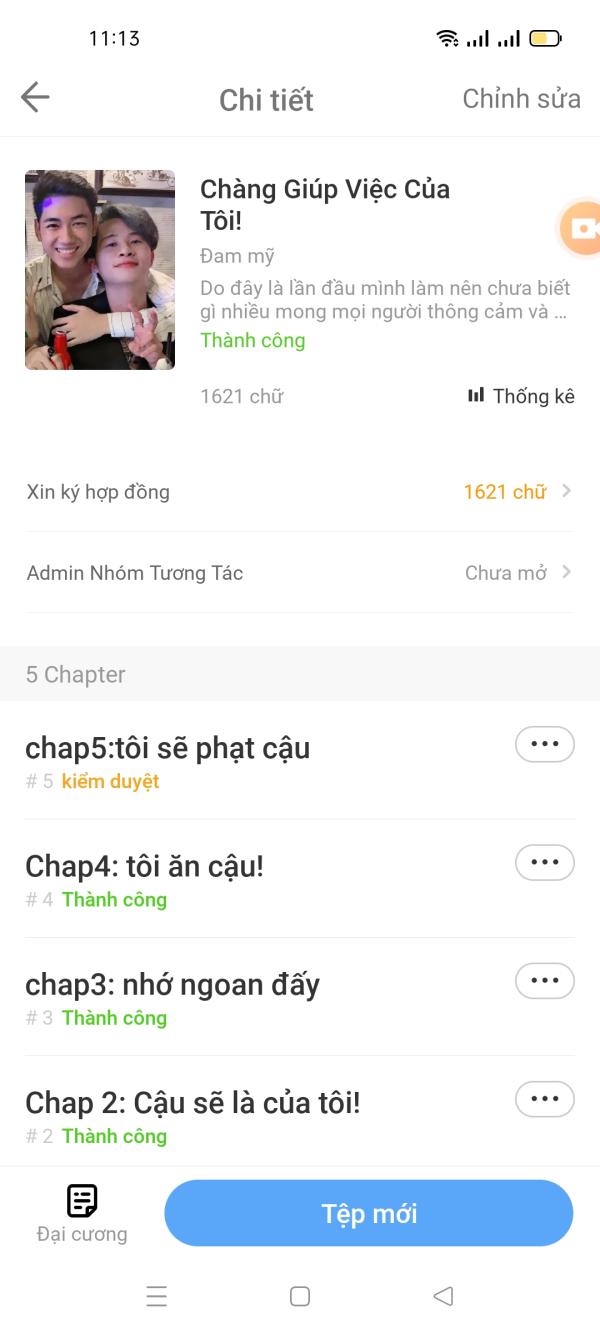
Task: Tap the three-dot menu for chap3
Action: (544, 981)
